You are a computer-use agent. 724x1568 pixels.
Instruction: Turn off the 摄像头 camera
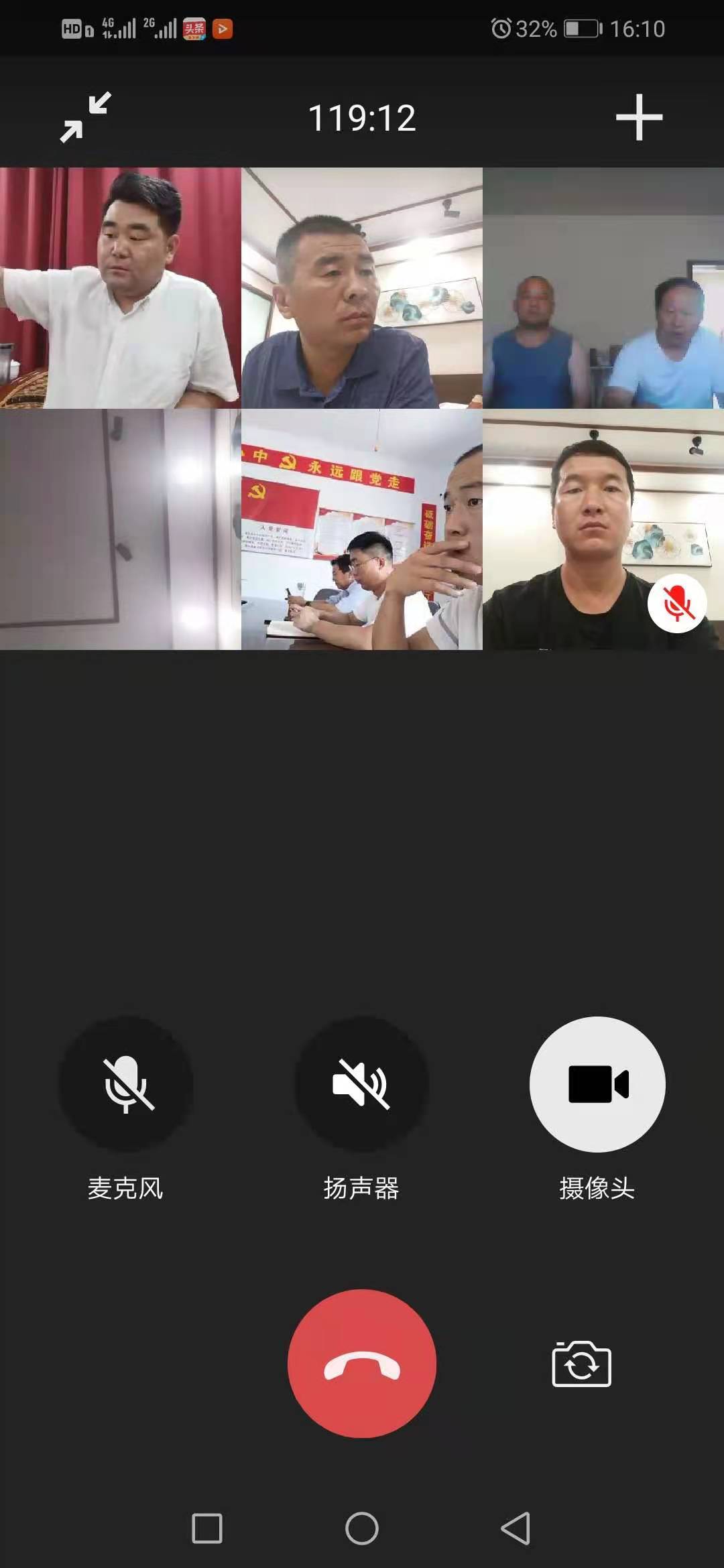pyautogui.click(x=597, y=1084)
